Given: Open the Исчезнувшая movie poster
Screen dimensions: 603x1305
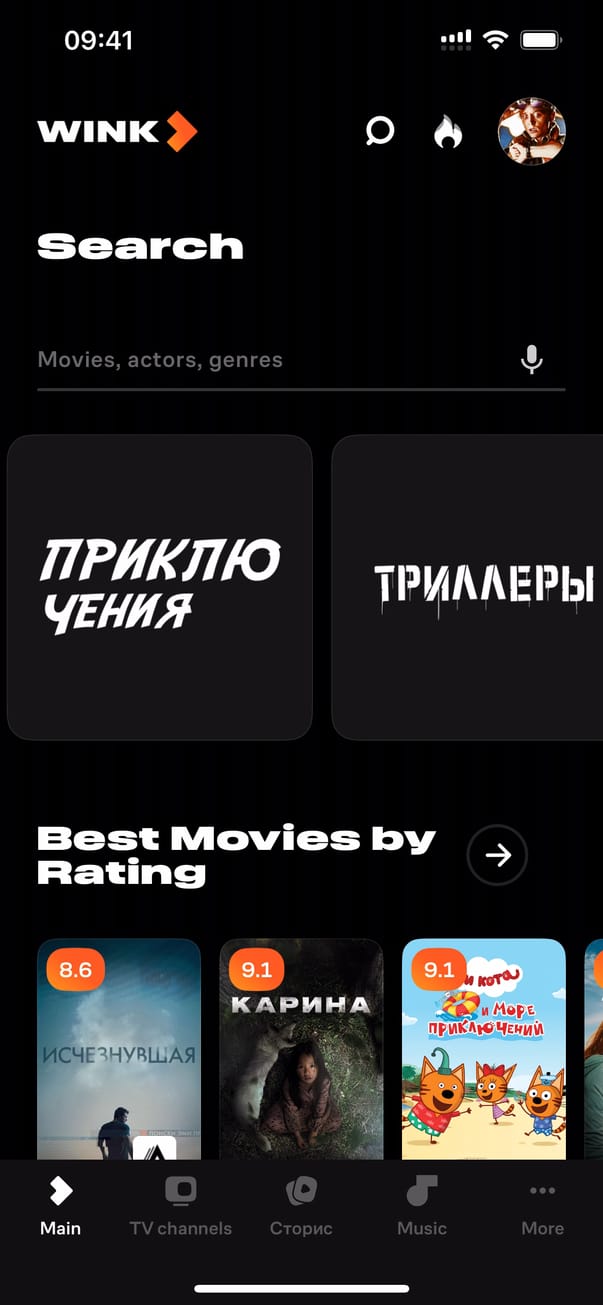Looking at the screenshot, I should click(119, 1048).
